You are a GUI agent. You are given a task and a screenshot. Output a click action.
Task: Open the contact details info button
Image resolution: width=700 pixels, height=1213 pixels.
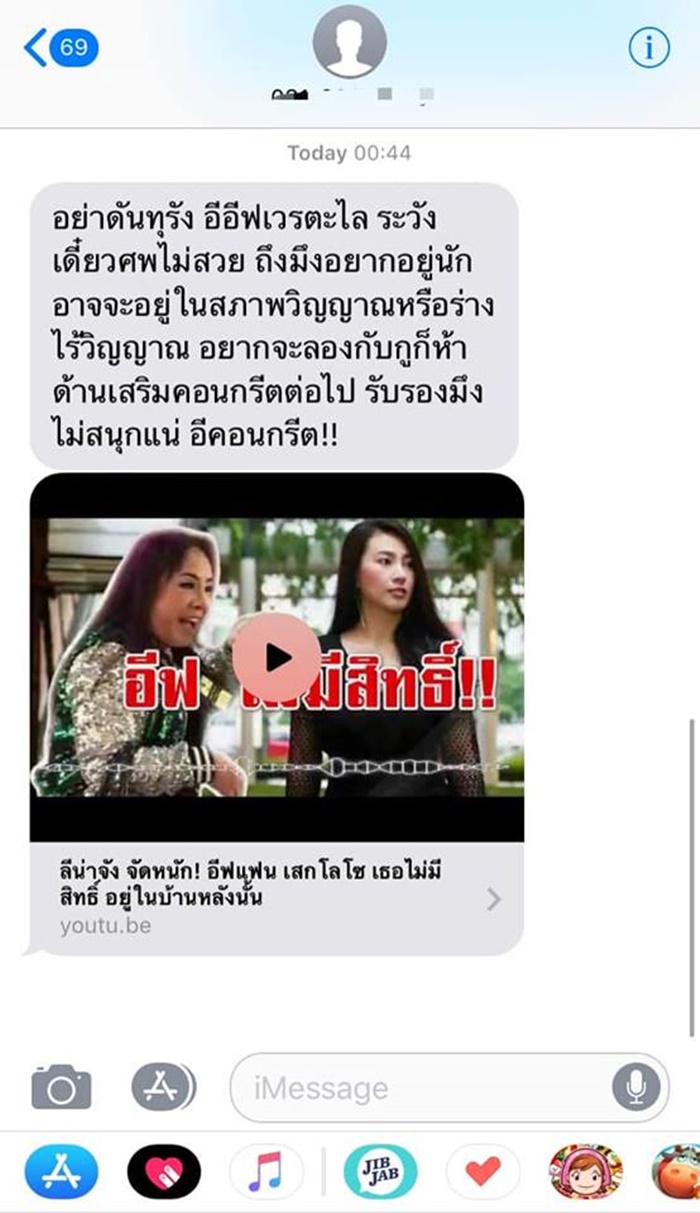pos(649,47)
